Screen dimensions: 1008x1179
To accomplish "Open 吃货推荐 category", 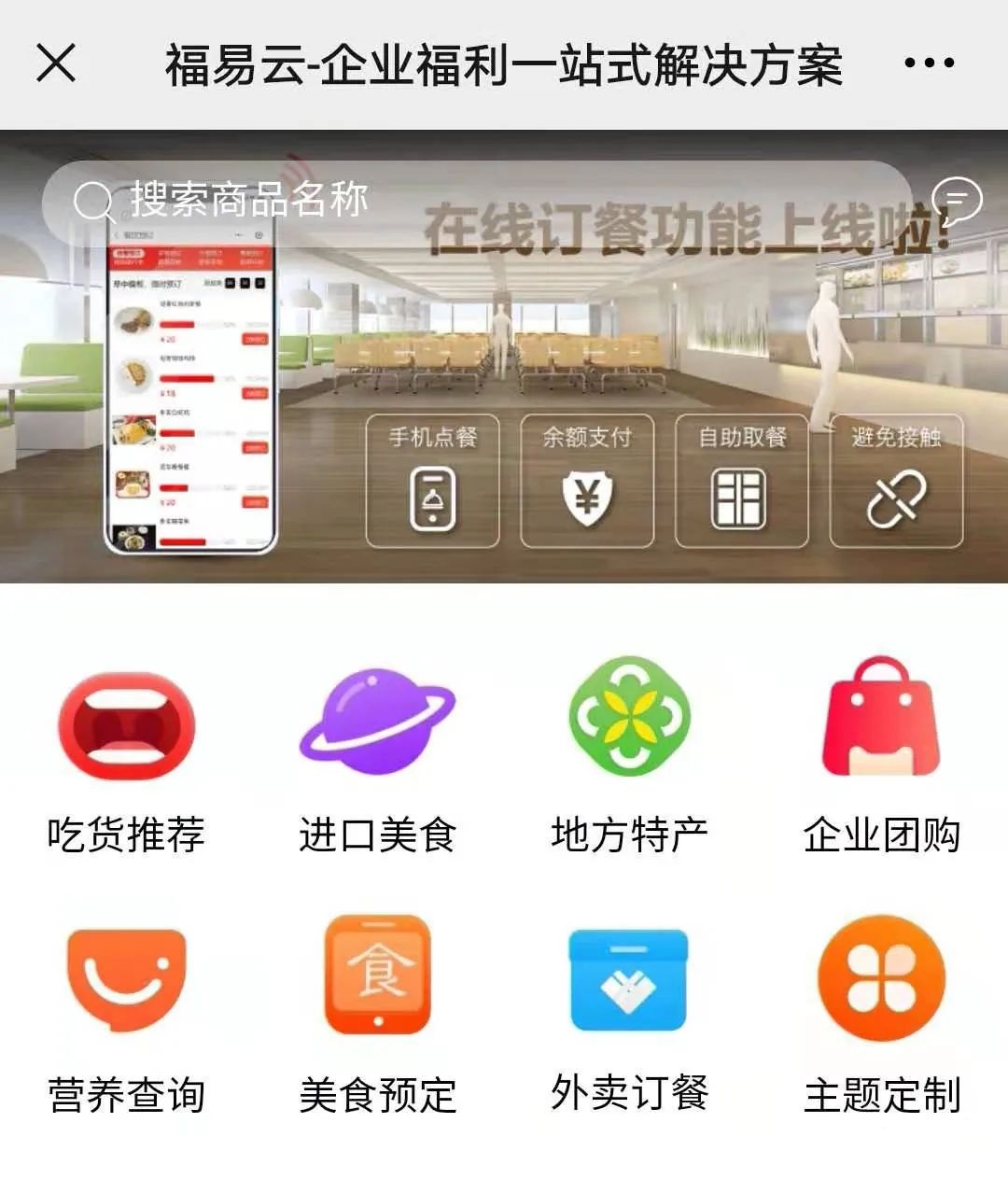I will click(x=126, y=756).
